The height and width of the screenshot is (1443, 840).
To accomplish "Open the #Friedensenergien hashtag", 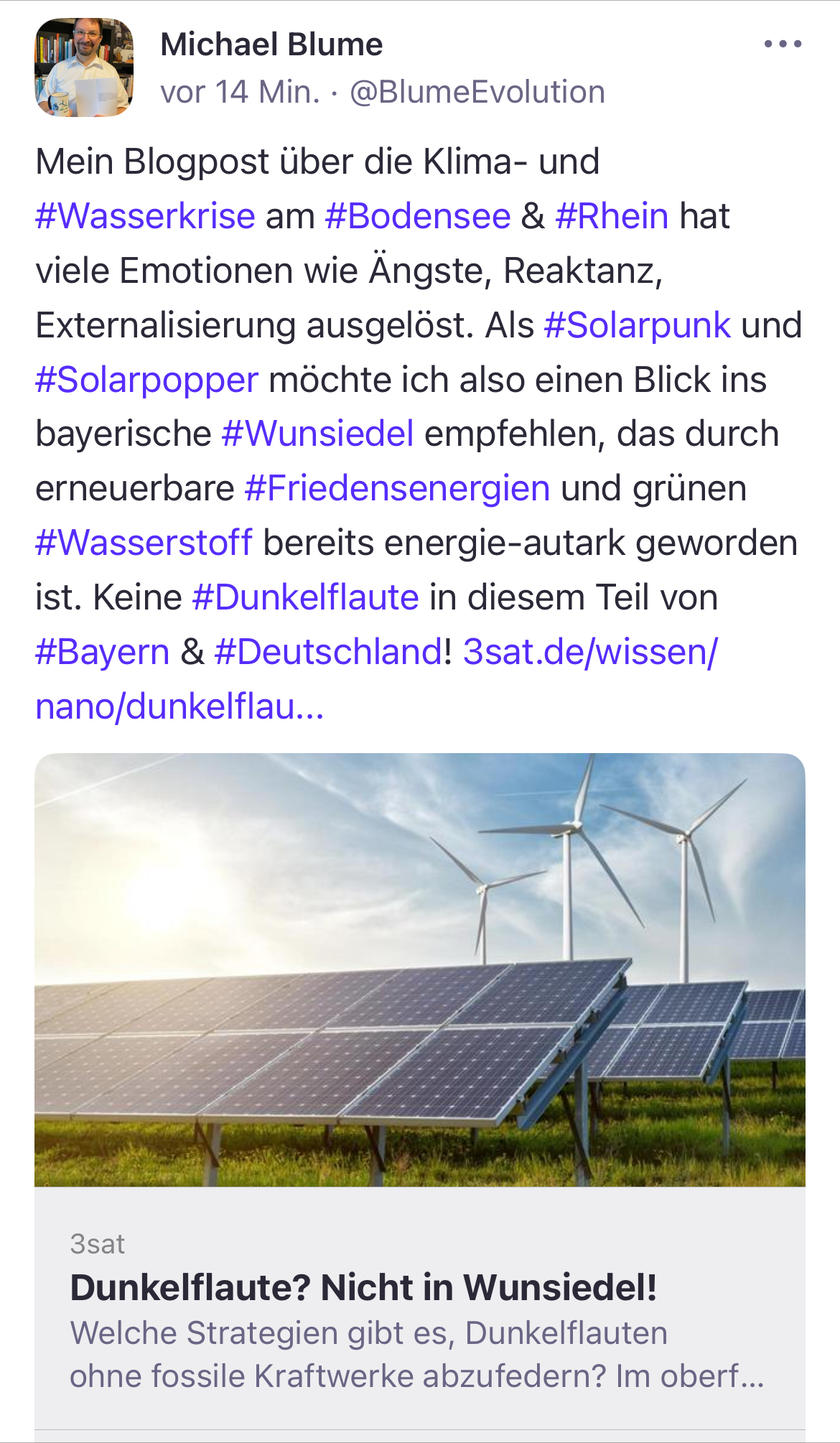I will (397, 489).
